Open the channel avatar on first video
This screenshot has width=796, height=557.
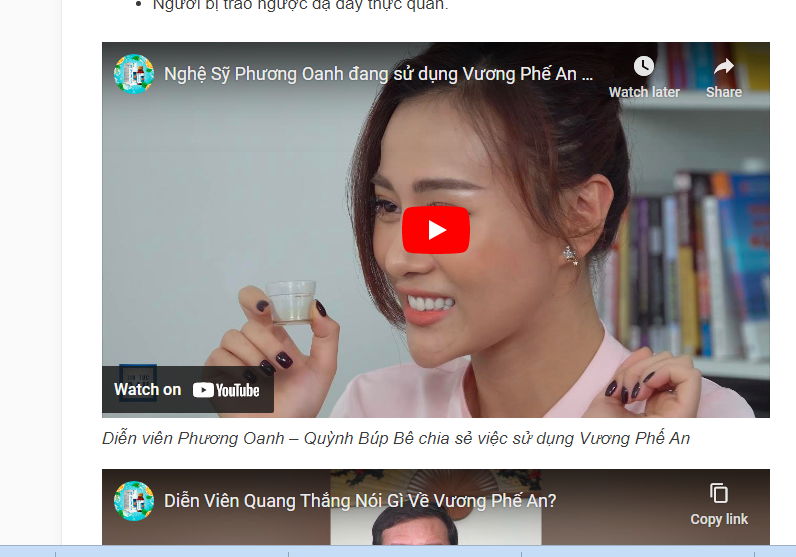tap(134, 74)
